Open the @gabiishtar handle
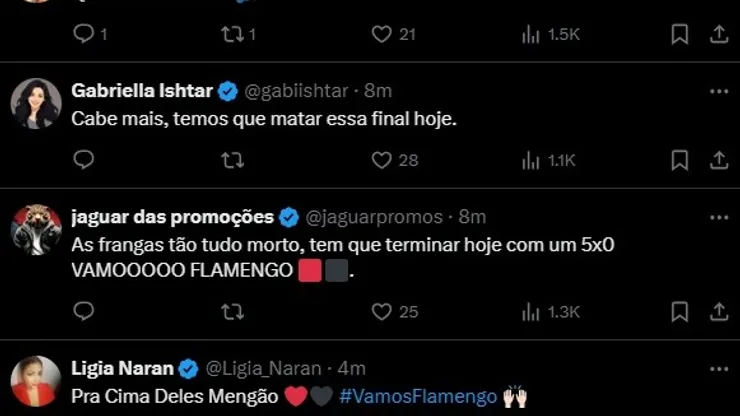Viewport: 740px width, 416px height. pos(294,91)
